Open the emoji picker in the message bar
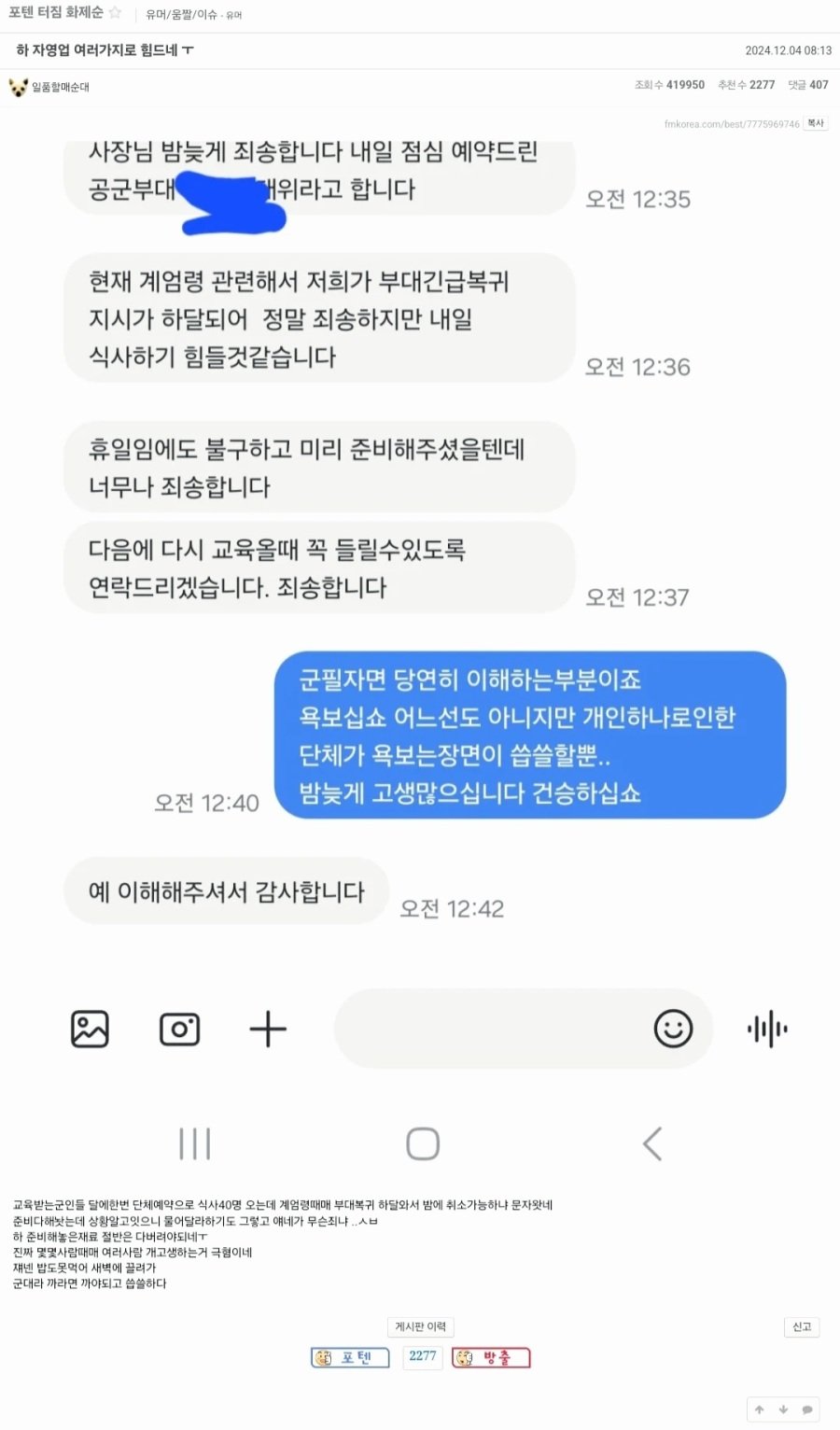840x1430 pixels. (673, 1030)
